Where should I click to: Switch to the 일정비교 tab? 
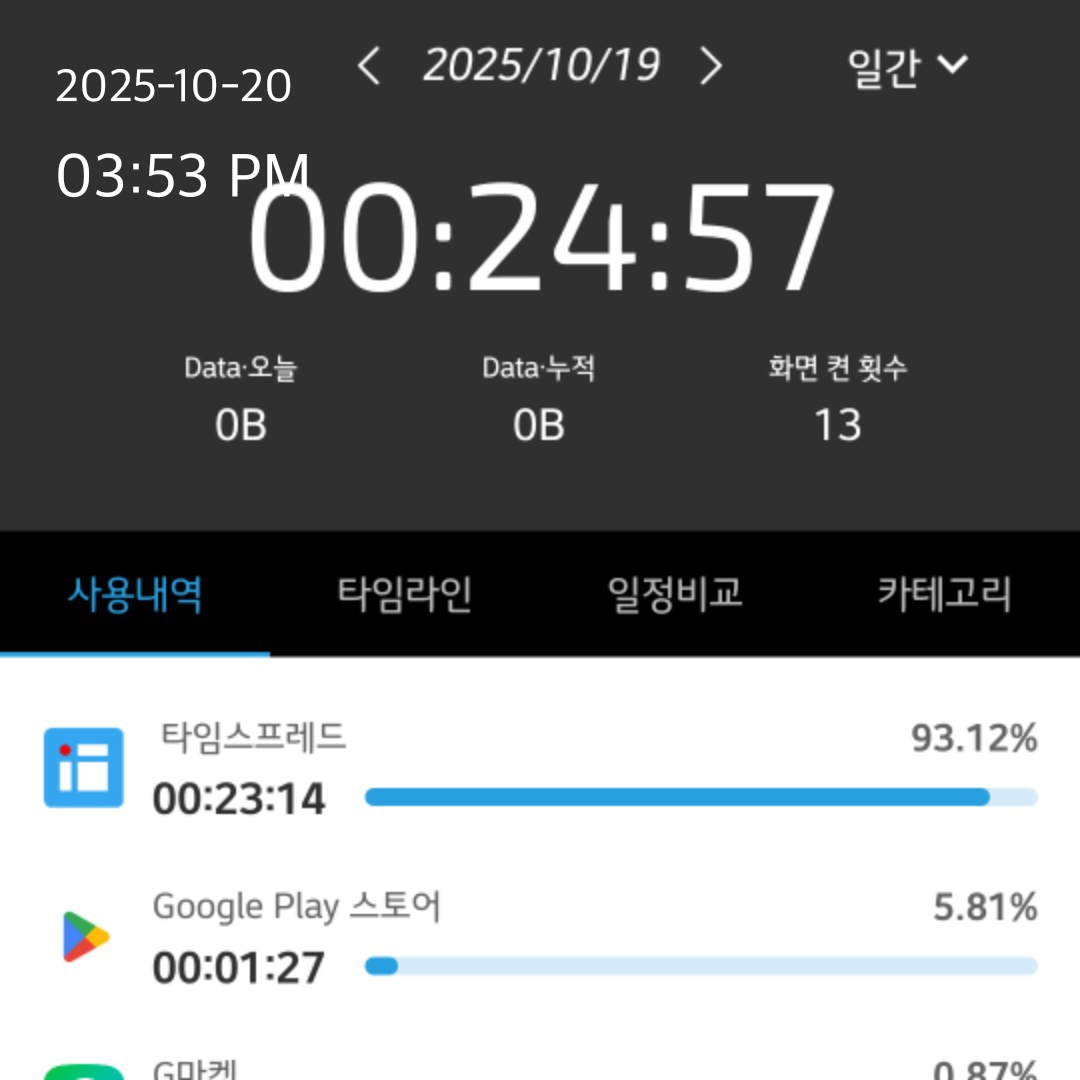pyautogui.click(x=674, y=594)
